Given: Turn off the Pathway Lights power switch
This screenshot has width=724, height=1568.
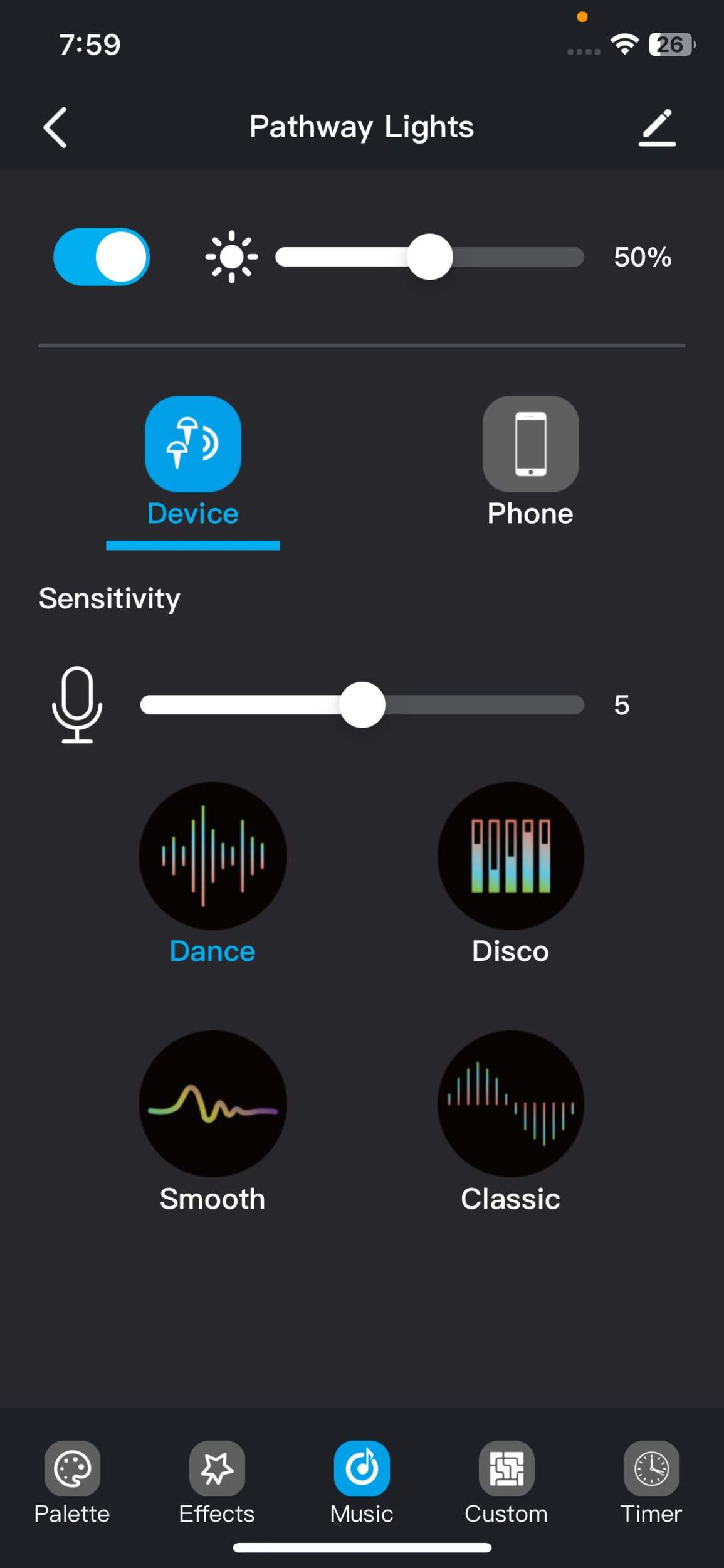Looking at the screenshot, I should [102, 257].
